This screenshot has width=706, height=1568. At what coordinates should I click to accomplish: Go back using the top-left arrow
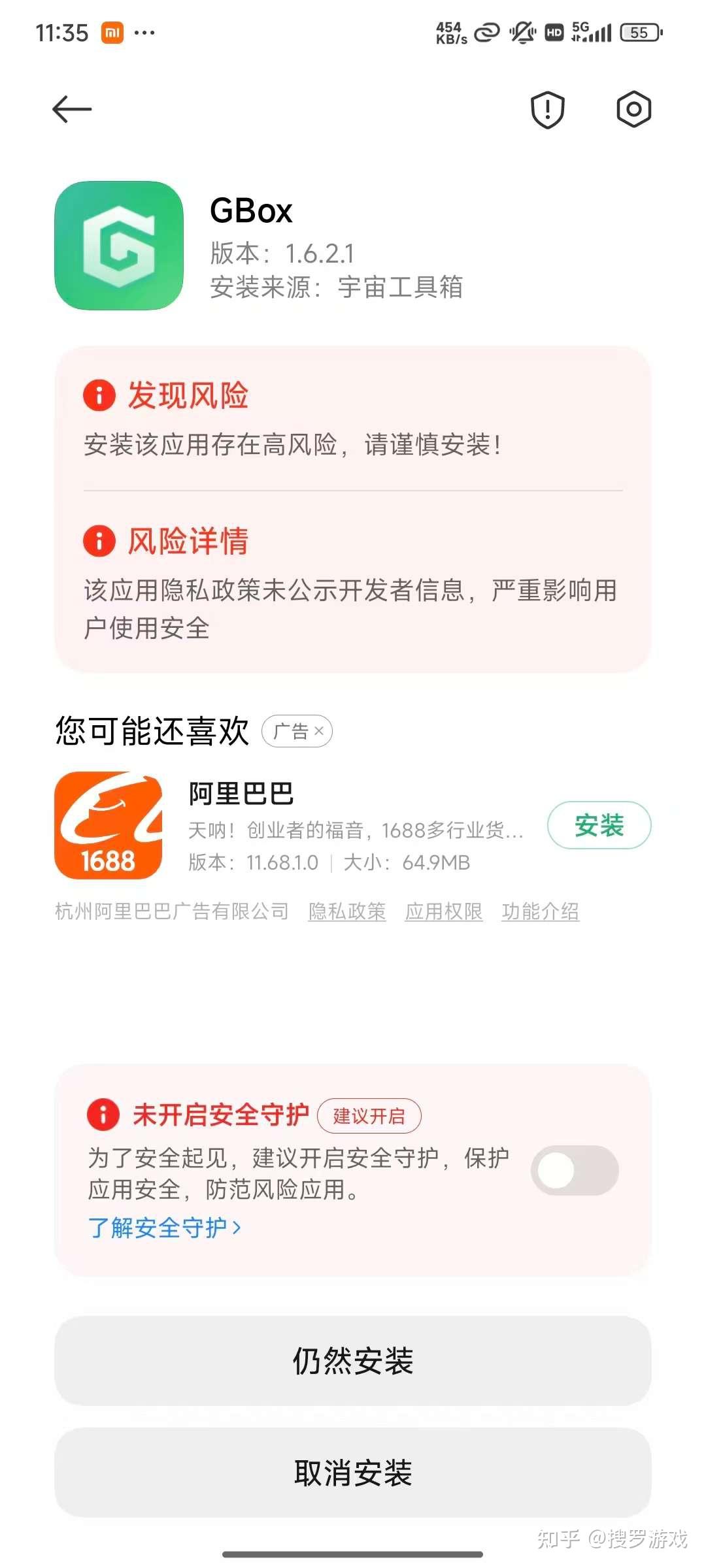click(x=72, y=109)
